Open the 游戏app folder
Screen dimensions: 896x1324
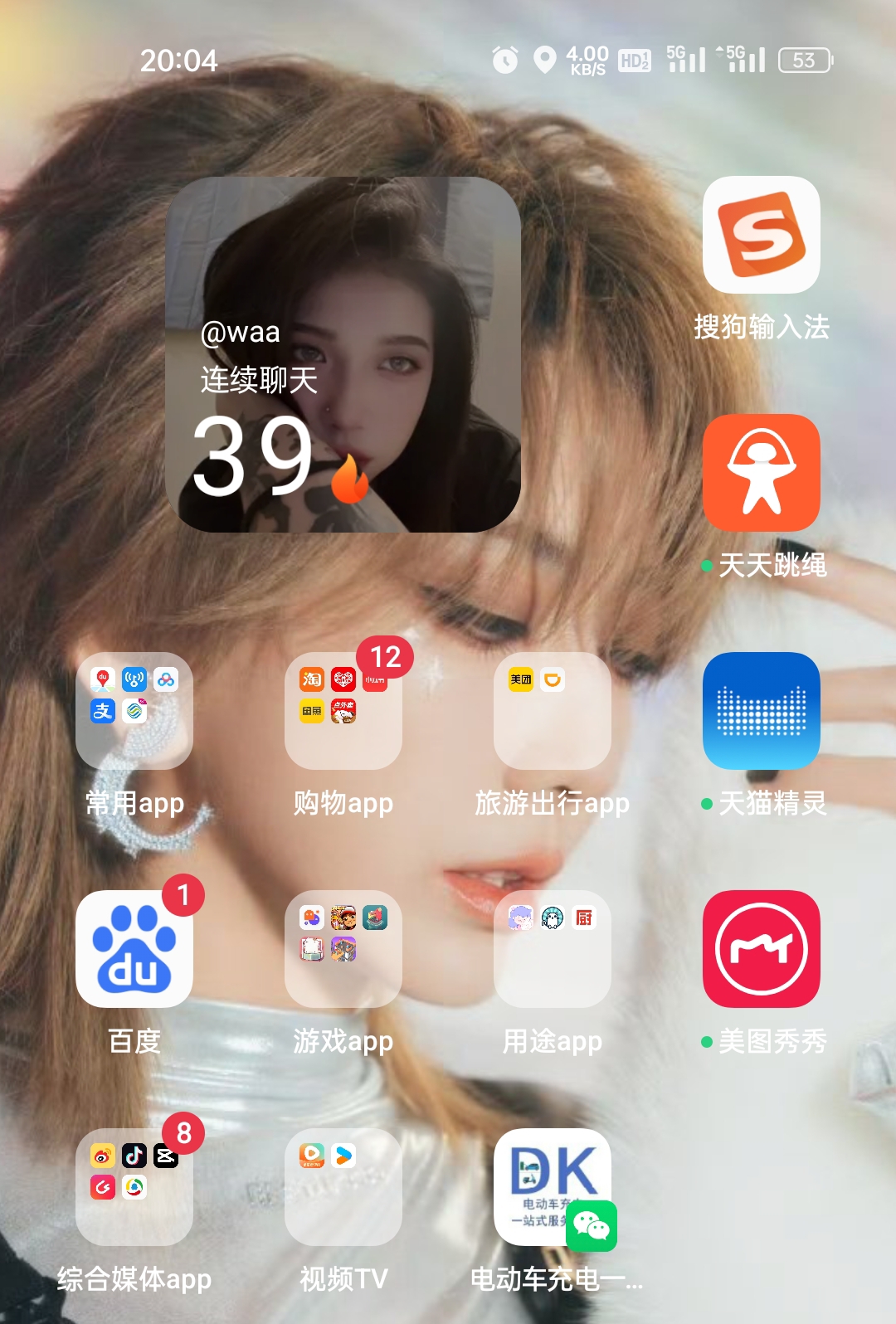pyautogui.click(x=343, y=949)
